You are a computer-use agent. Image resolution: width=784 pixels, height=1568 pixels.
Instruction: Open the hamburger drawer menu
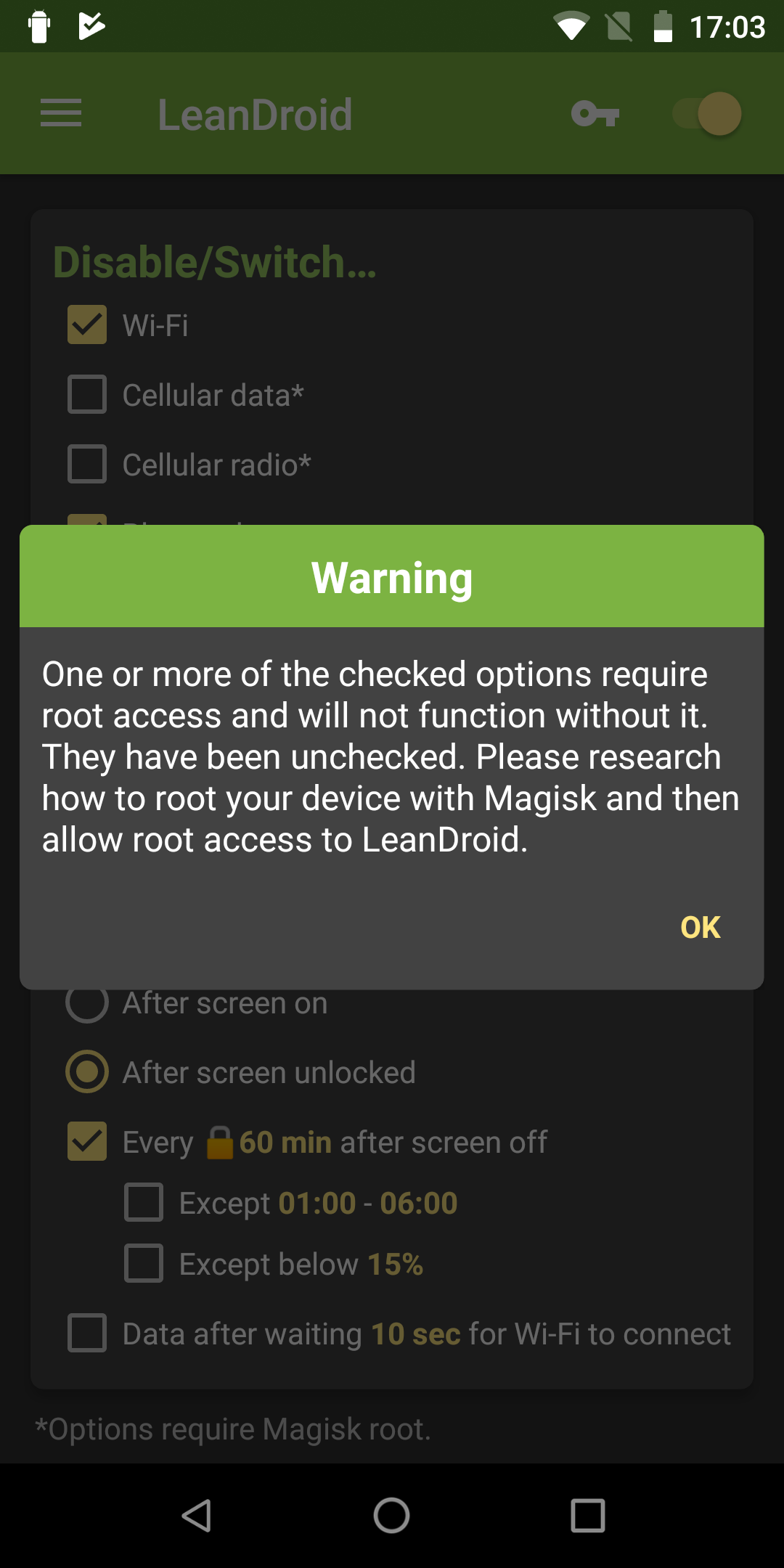click(61, 113)
